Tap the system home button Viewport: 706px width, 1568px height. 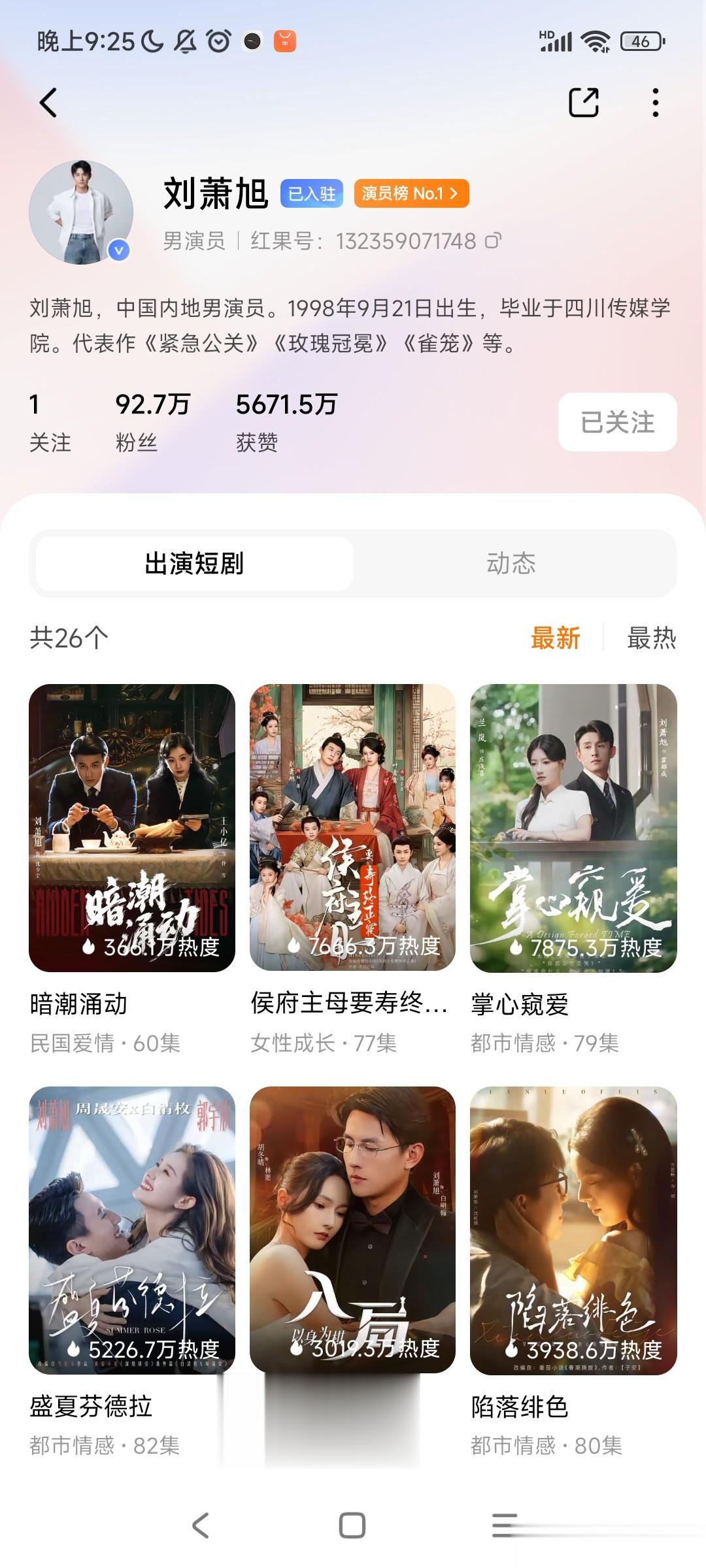click(x=352, y=1526)
